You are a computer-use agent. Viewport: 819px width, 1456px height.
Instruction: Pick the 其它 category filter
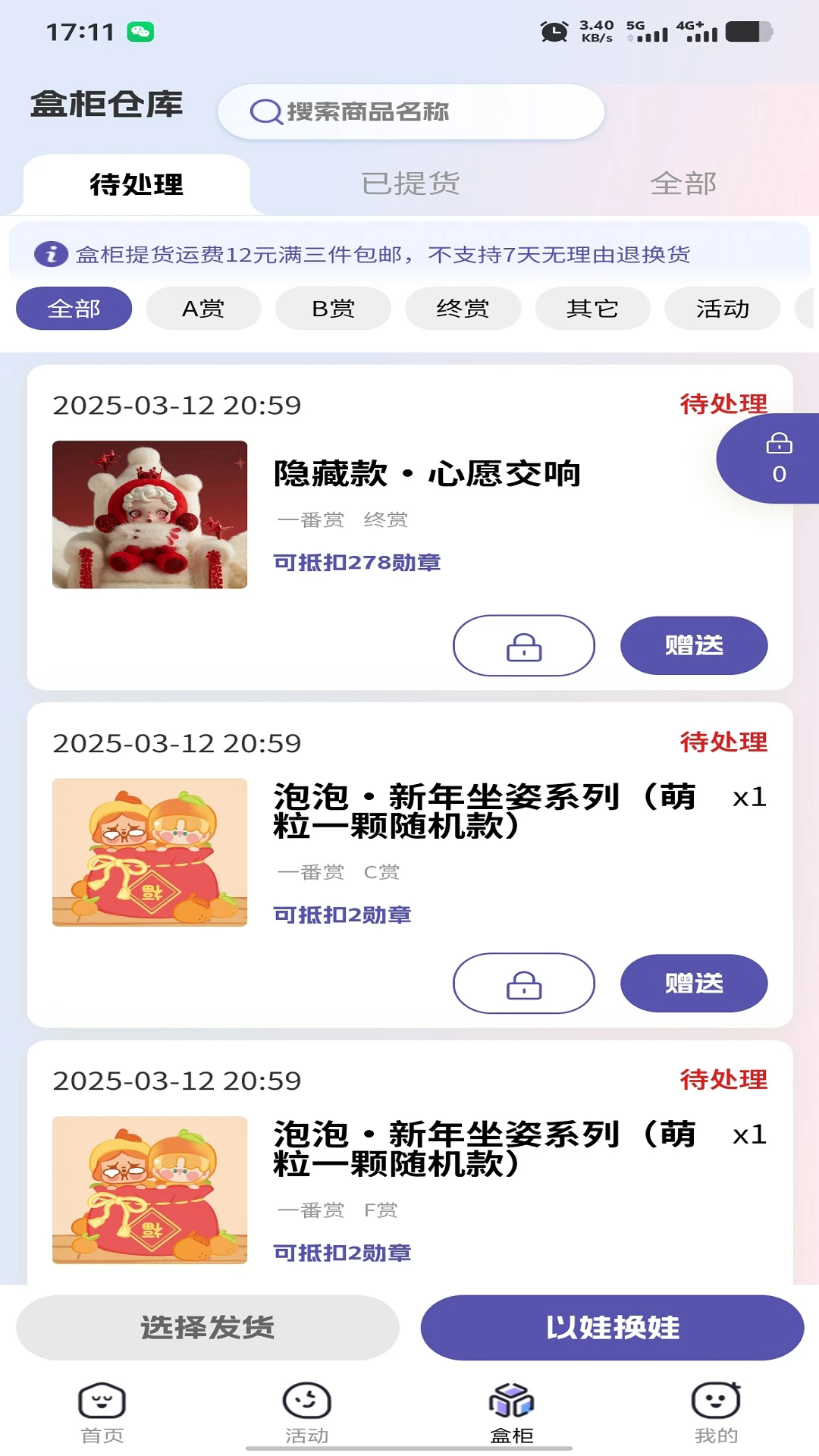(593, 308)
